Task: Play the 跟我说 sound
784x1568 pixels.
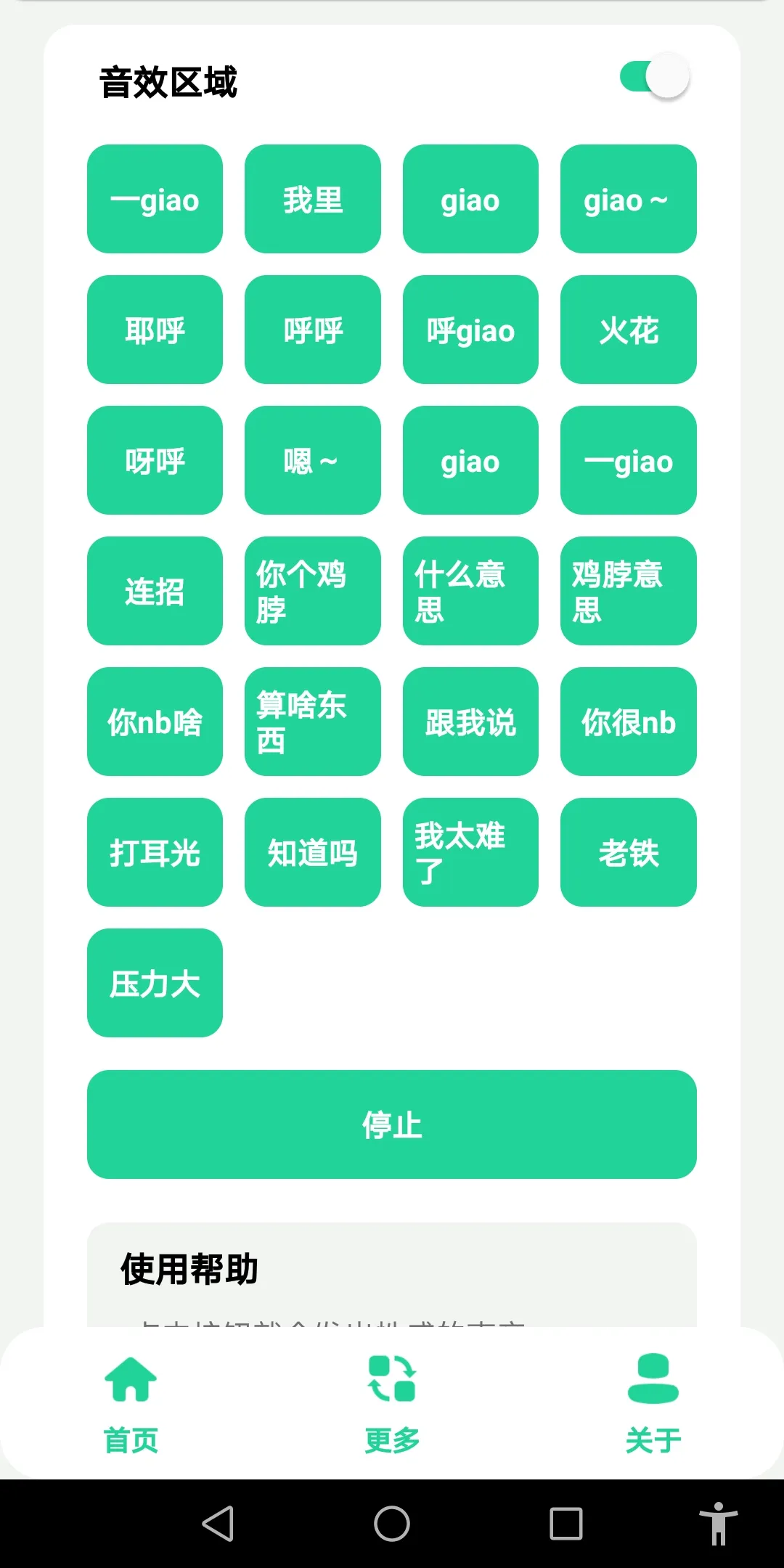Action: pos(470,722)
